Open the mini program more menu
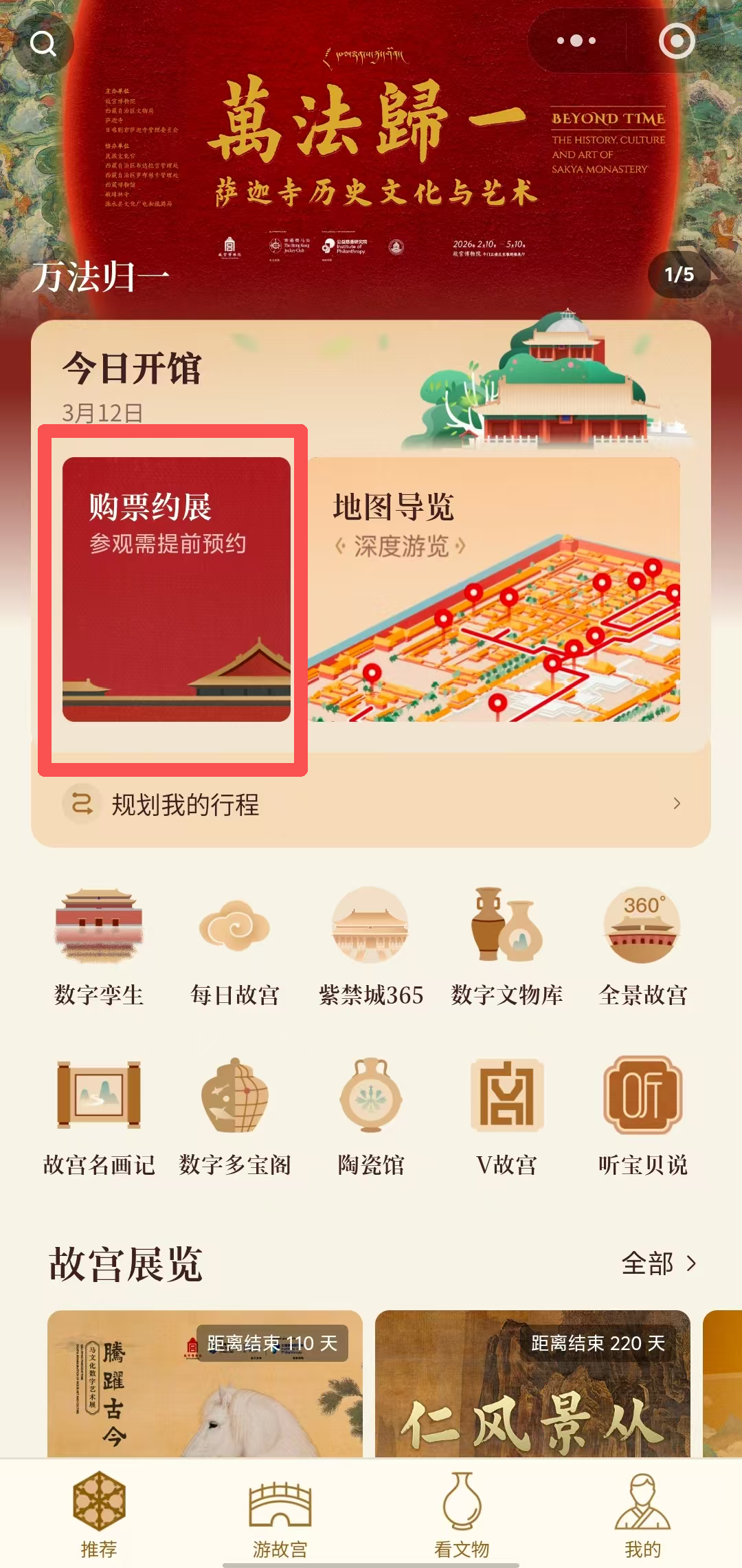742x1568 pixels. tap(576, 41)
